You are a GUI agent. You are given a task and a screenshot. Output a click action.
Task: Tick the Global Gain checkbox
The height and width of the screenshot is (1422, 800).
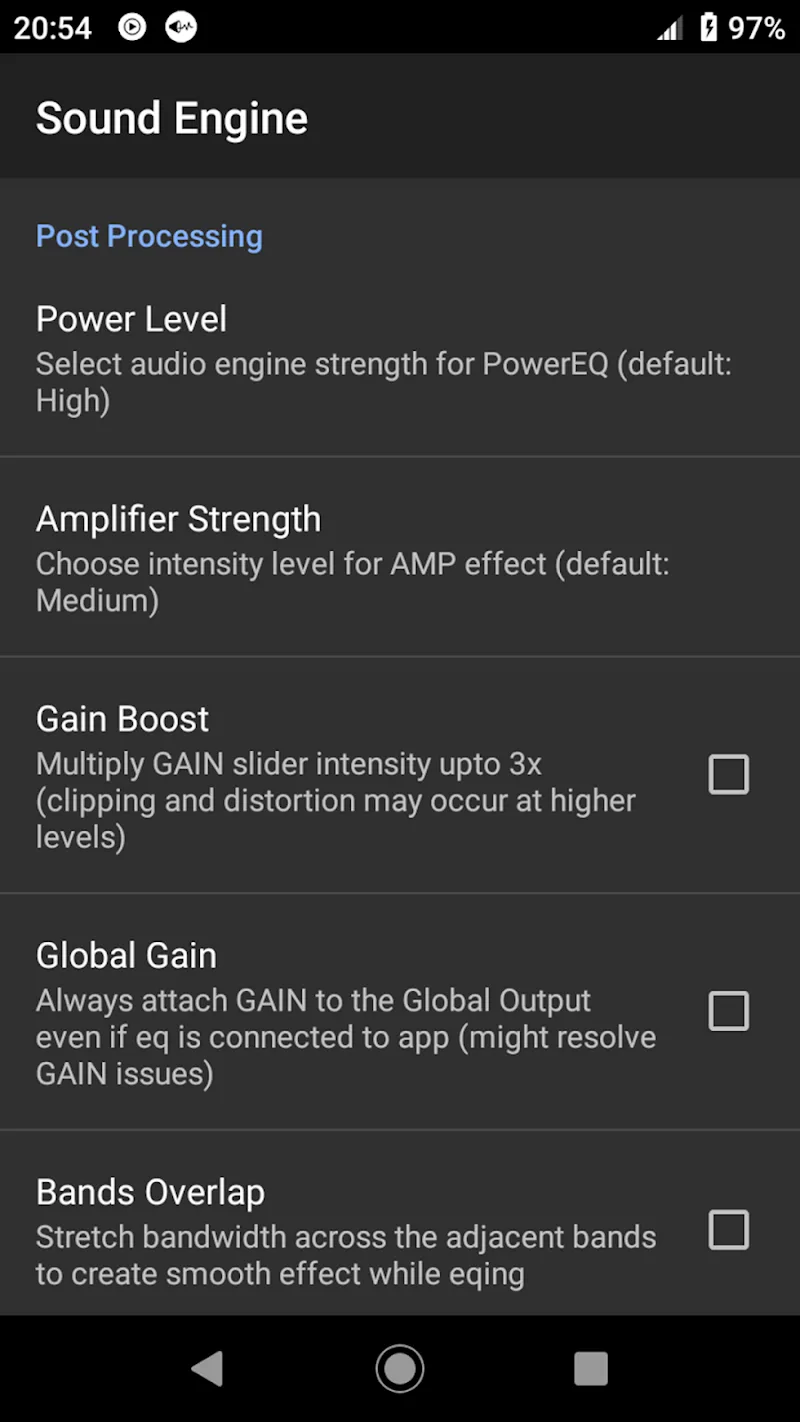tap(728, 1011)
